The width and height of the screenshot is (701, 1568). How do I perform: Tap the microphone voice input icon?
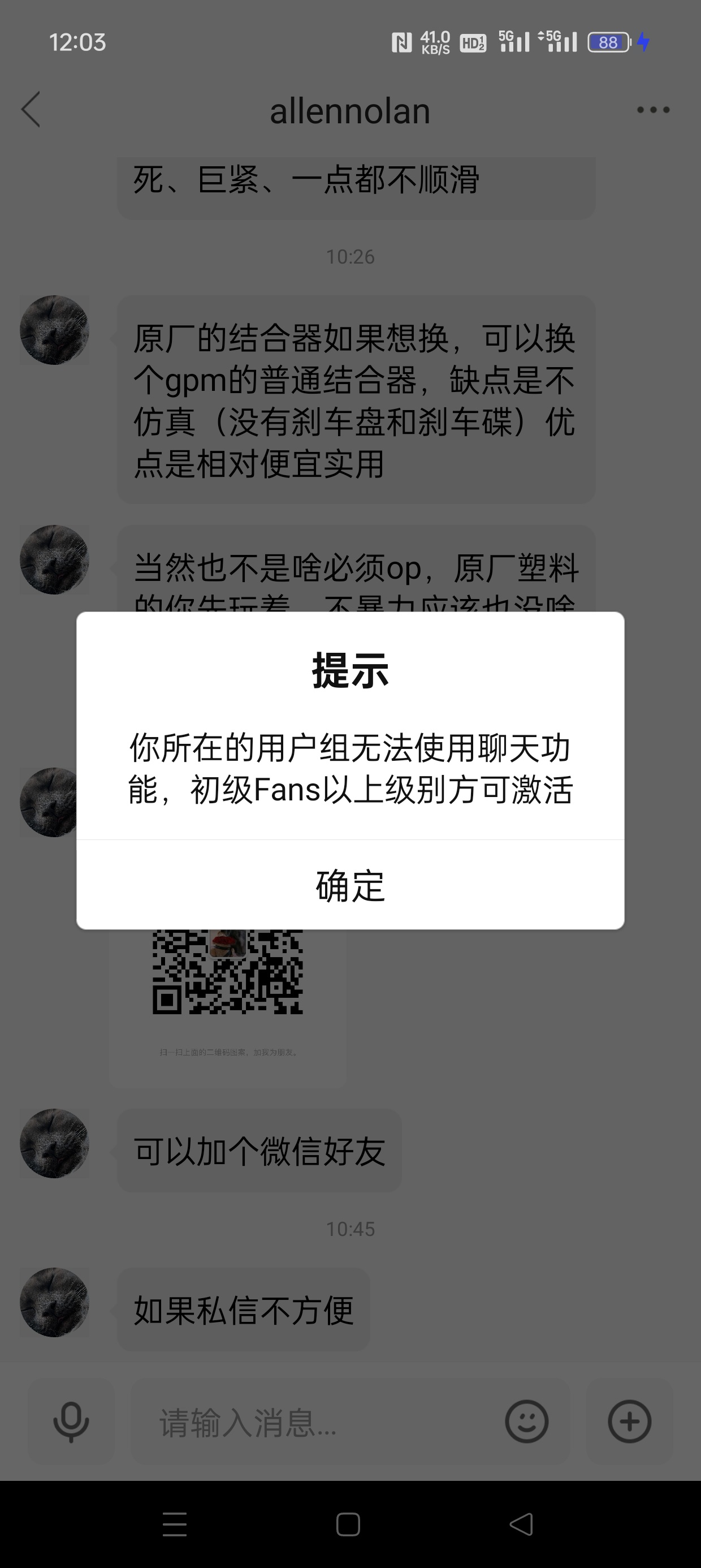71,1422
